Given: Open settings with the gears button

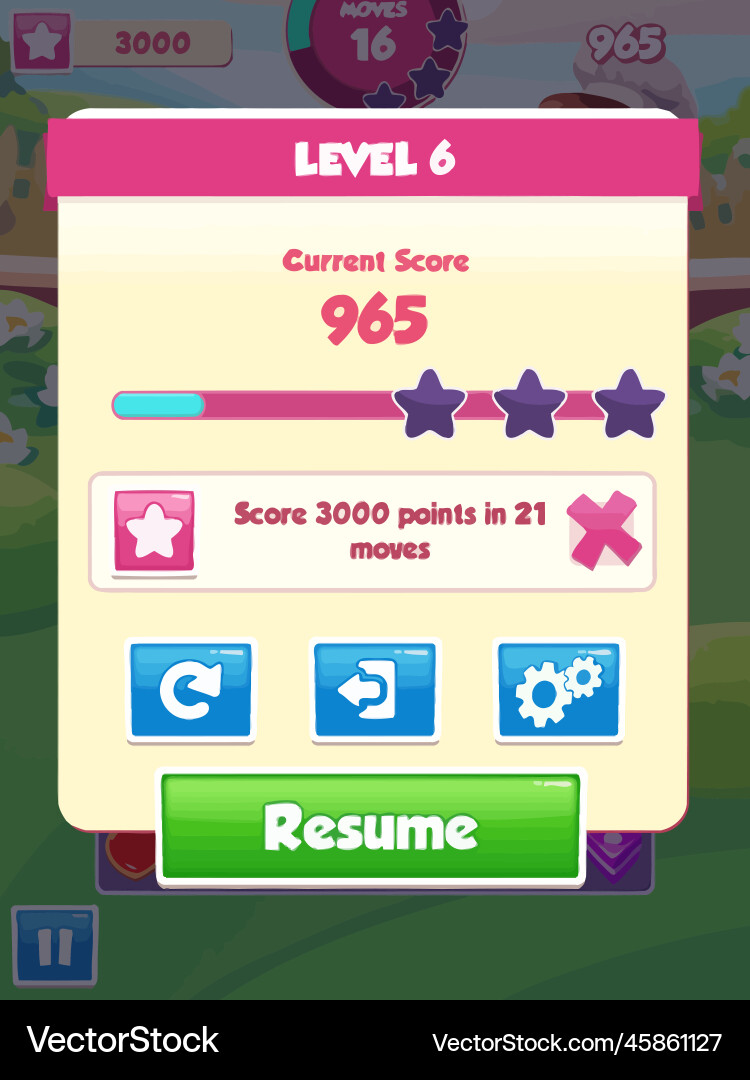Looking at the screenshot, I should pyautogui.click(x=559, y=690).
